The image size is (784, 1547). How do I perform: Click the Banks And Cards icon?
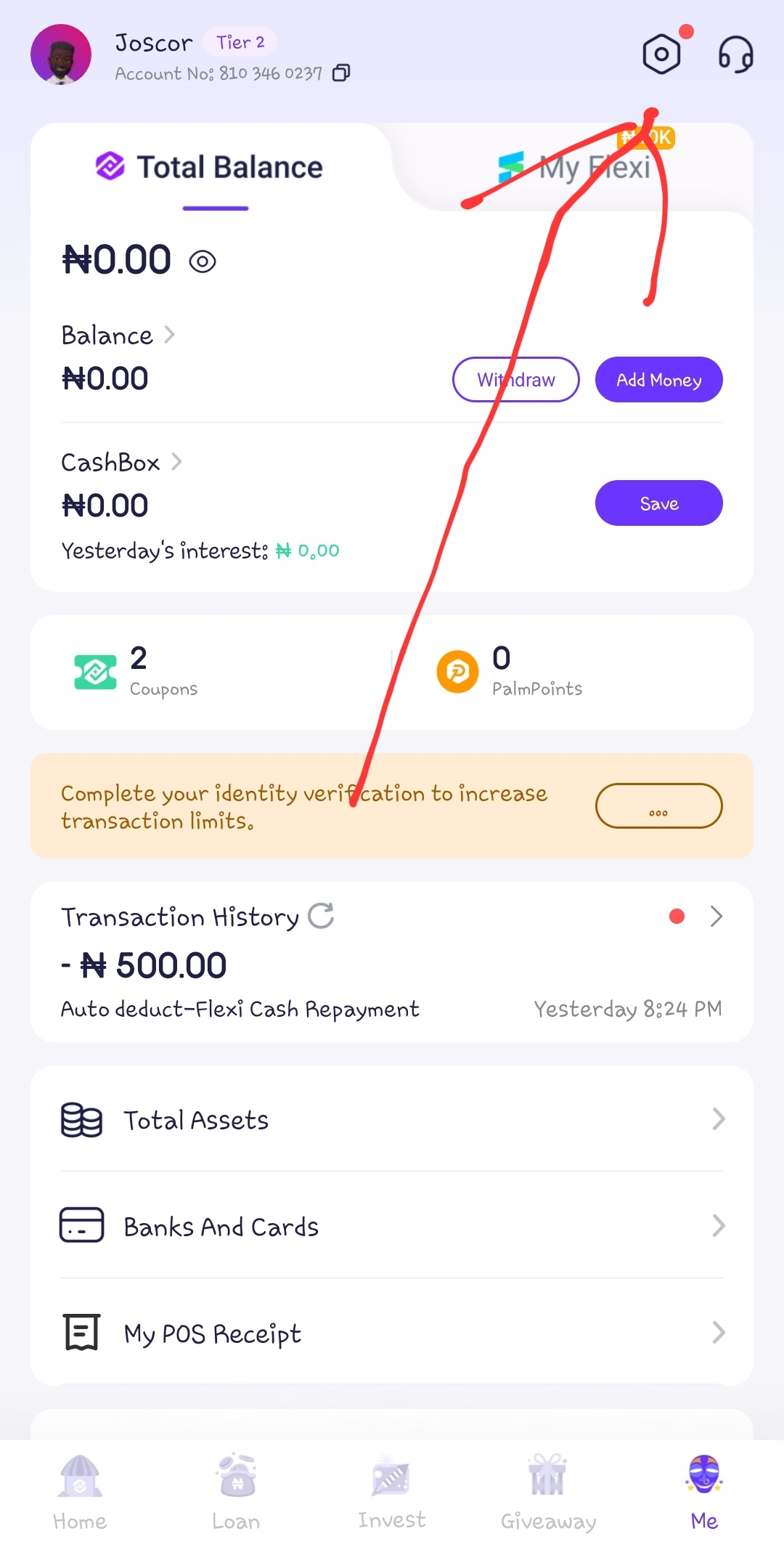[x=81, y=1225]
